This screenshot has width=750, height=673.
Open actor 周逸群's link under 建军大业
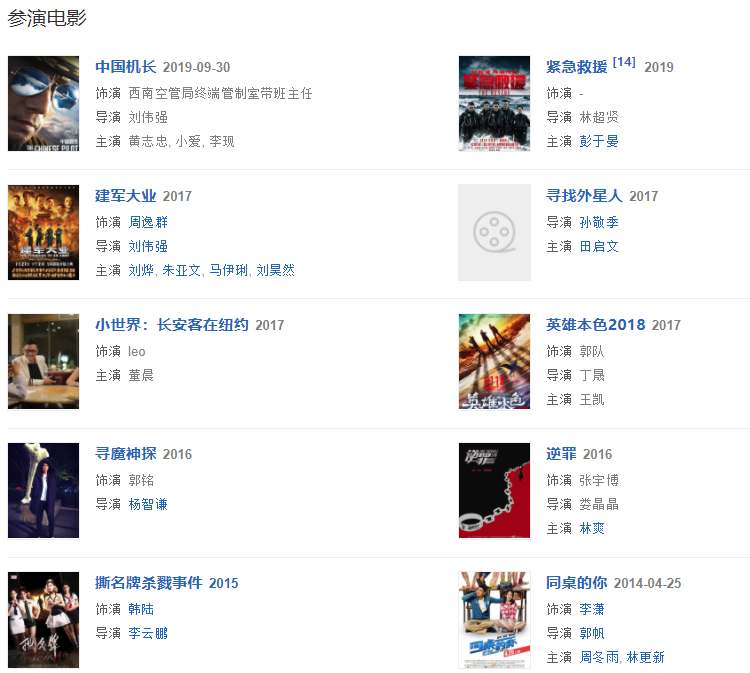148,222
